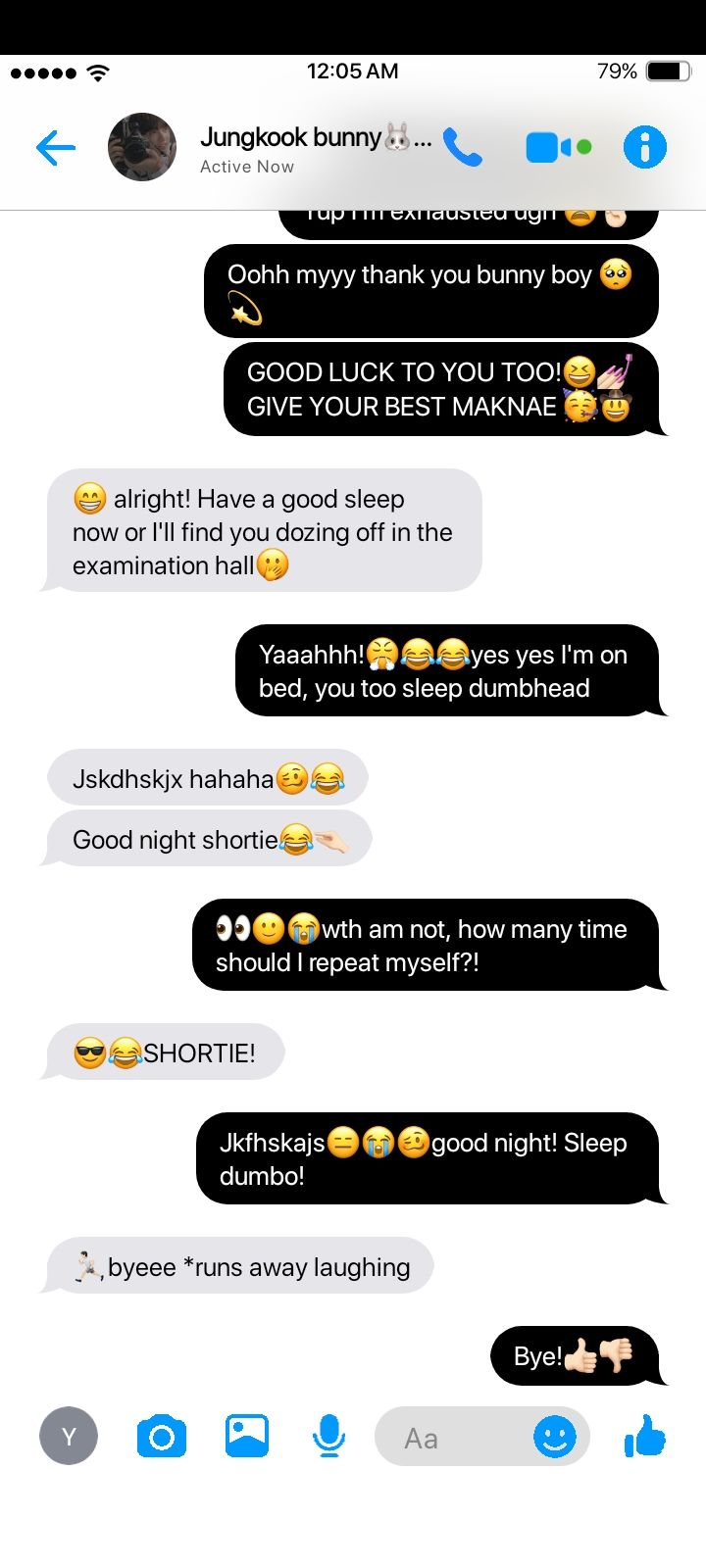Start a video call
This screenshot has width=706, height=1568.
(558, 147)
